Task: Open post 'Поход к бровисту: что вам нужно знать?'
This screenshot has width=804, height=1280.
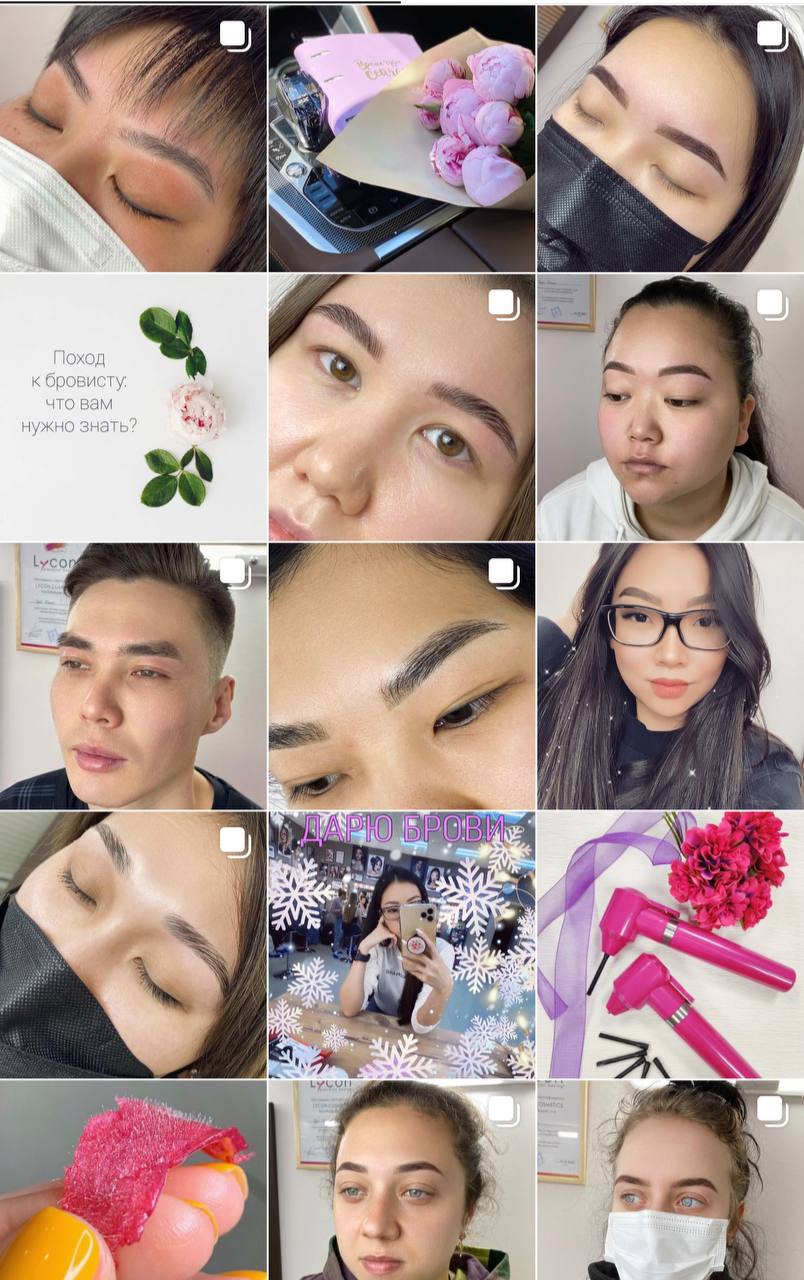Action: [x=133, y=407]
